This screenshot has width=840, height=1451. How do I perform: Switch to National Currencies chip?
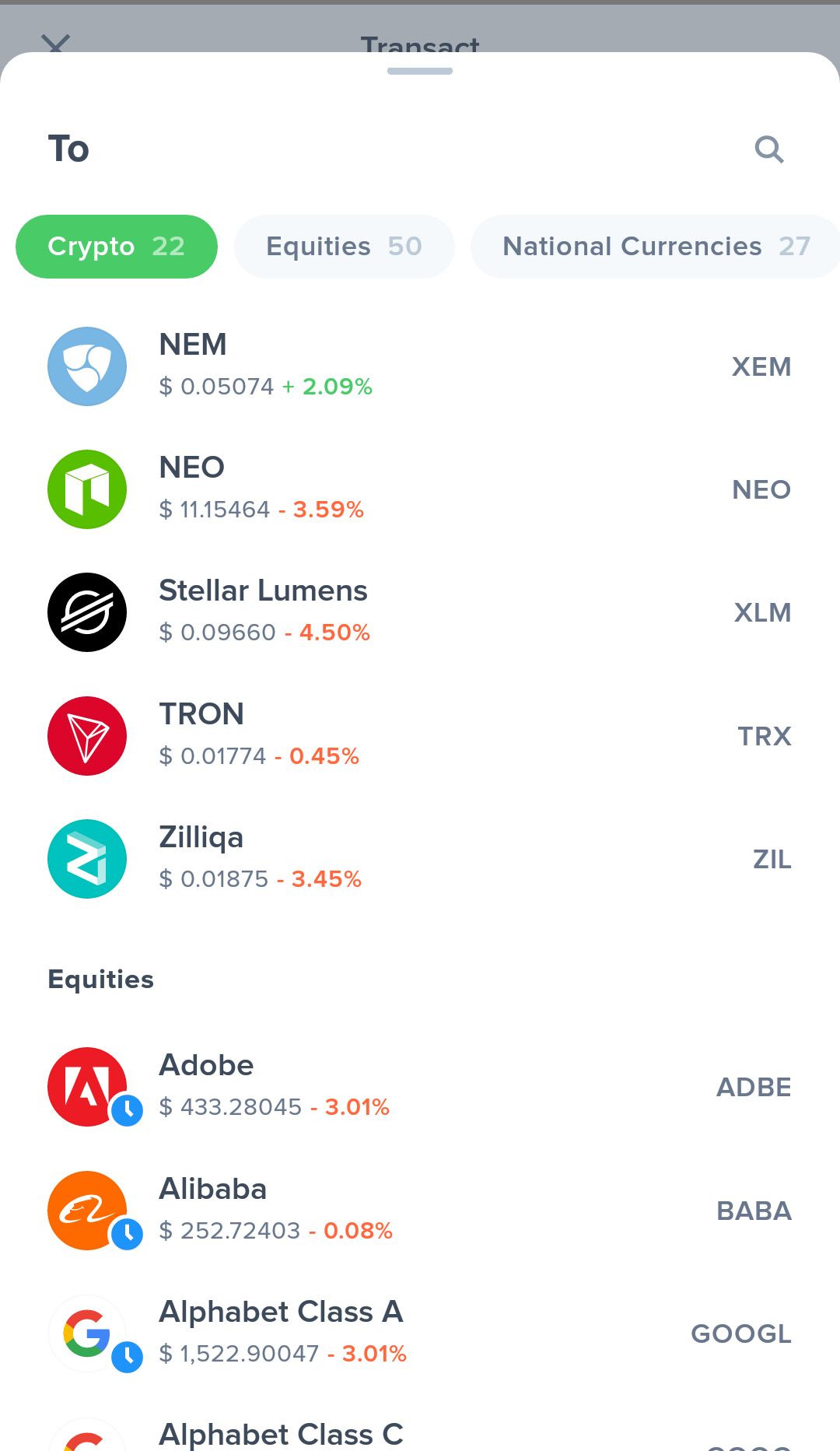pyautogui.click(x=656, y=247)
